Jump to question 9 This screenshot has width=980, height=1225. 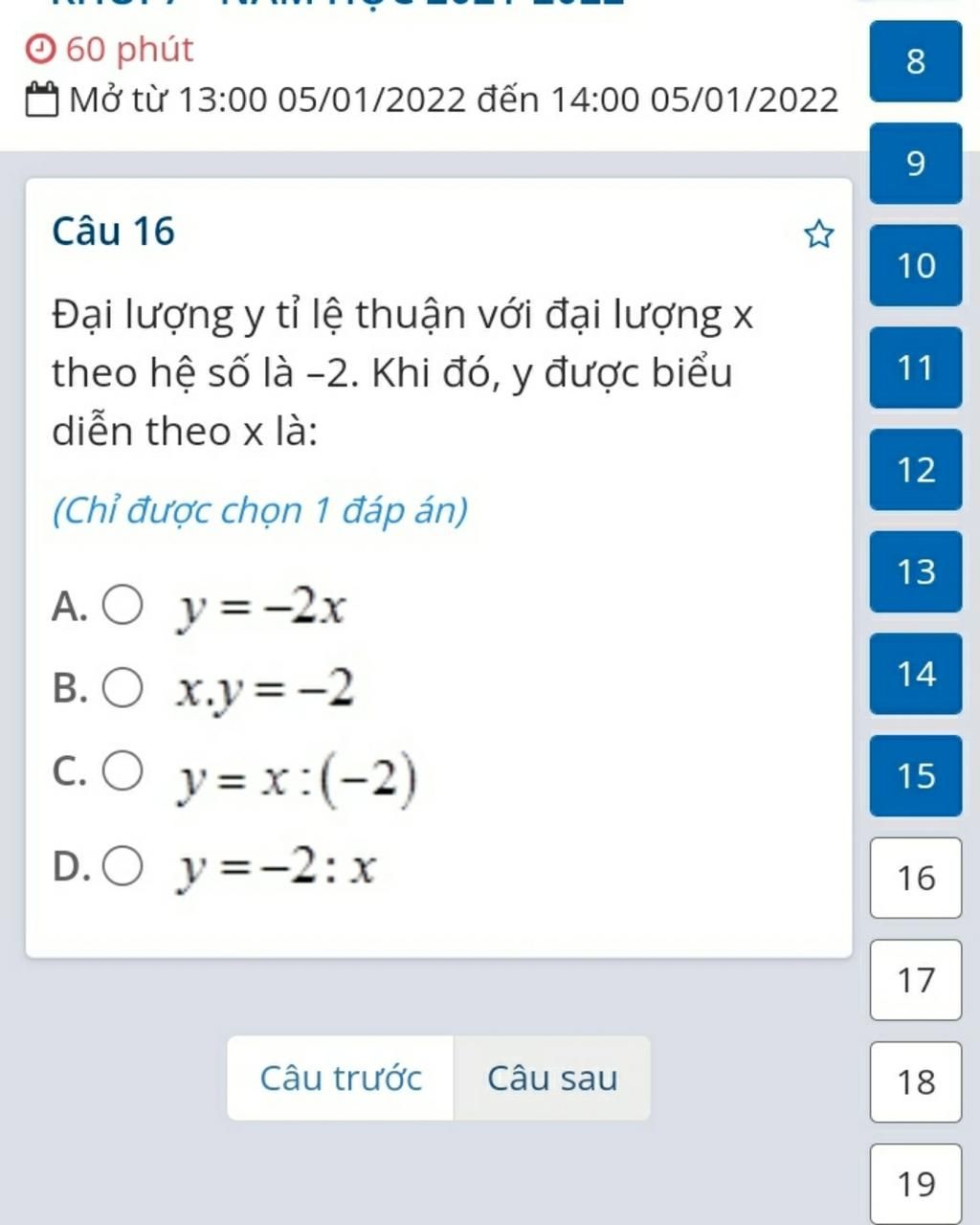(916, 164)
